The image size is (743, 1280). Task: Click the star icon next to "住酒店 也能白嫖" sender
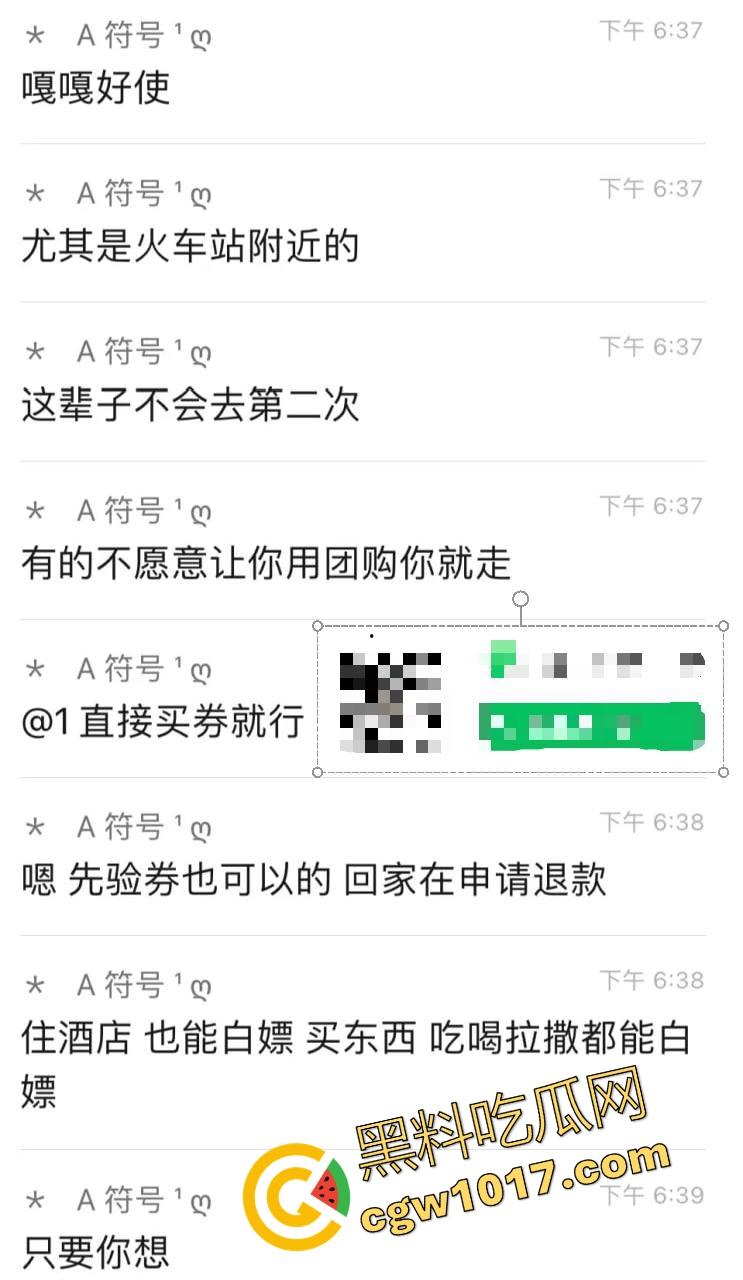pyautogui.click(x=35, y=984)
